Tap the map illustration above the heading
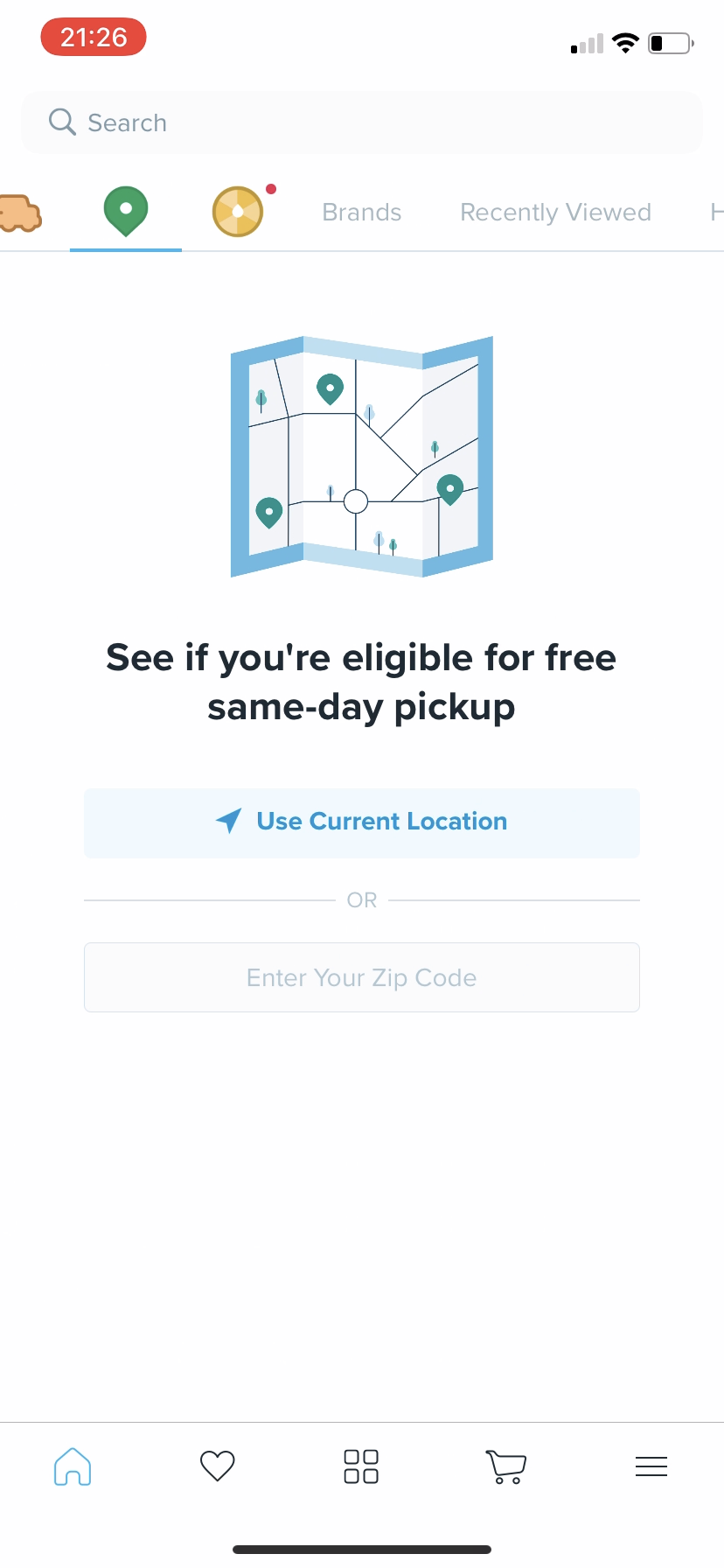The width and height of the screenshot is (724, 1568). (x=361, y=455)
